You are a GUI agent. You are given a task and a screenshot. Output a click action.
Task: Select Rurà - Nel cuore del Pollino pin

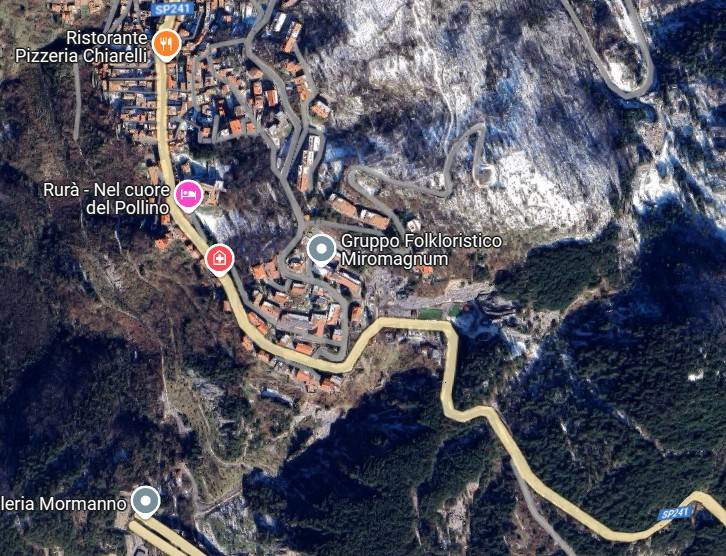tap(187, 195)
